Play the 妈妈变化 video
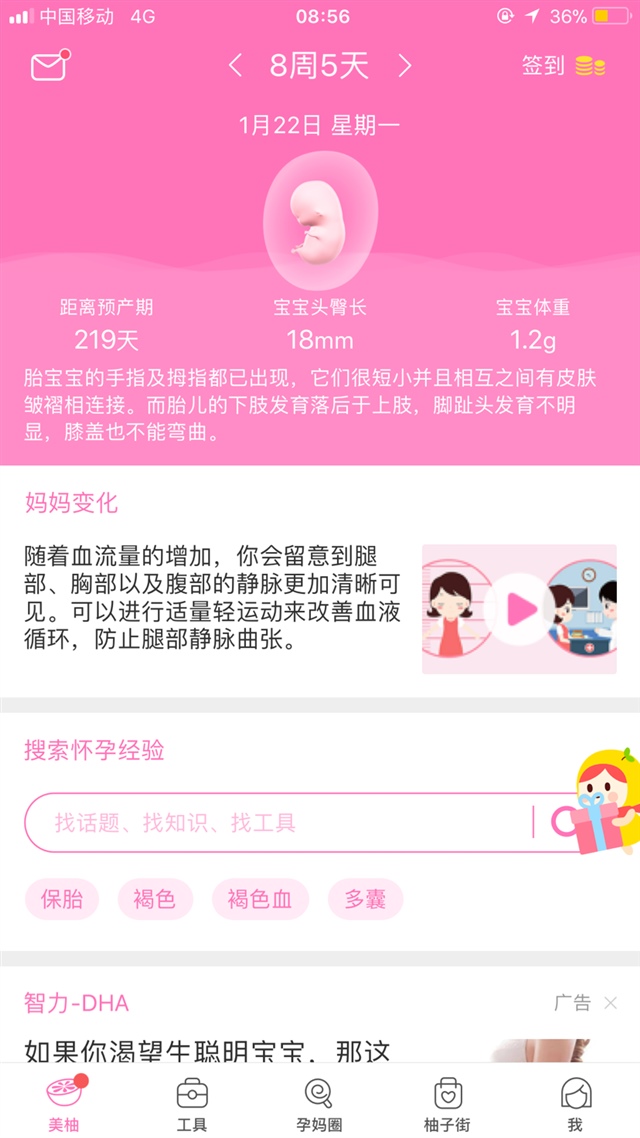 coord(519,609)
